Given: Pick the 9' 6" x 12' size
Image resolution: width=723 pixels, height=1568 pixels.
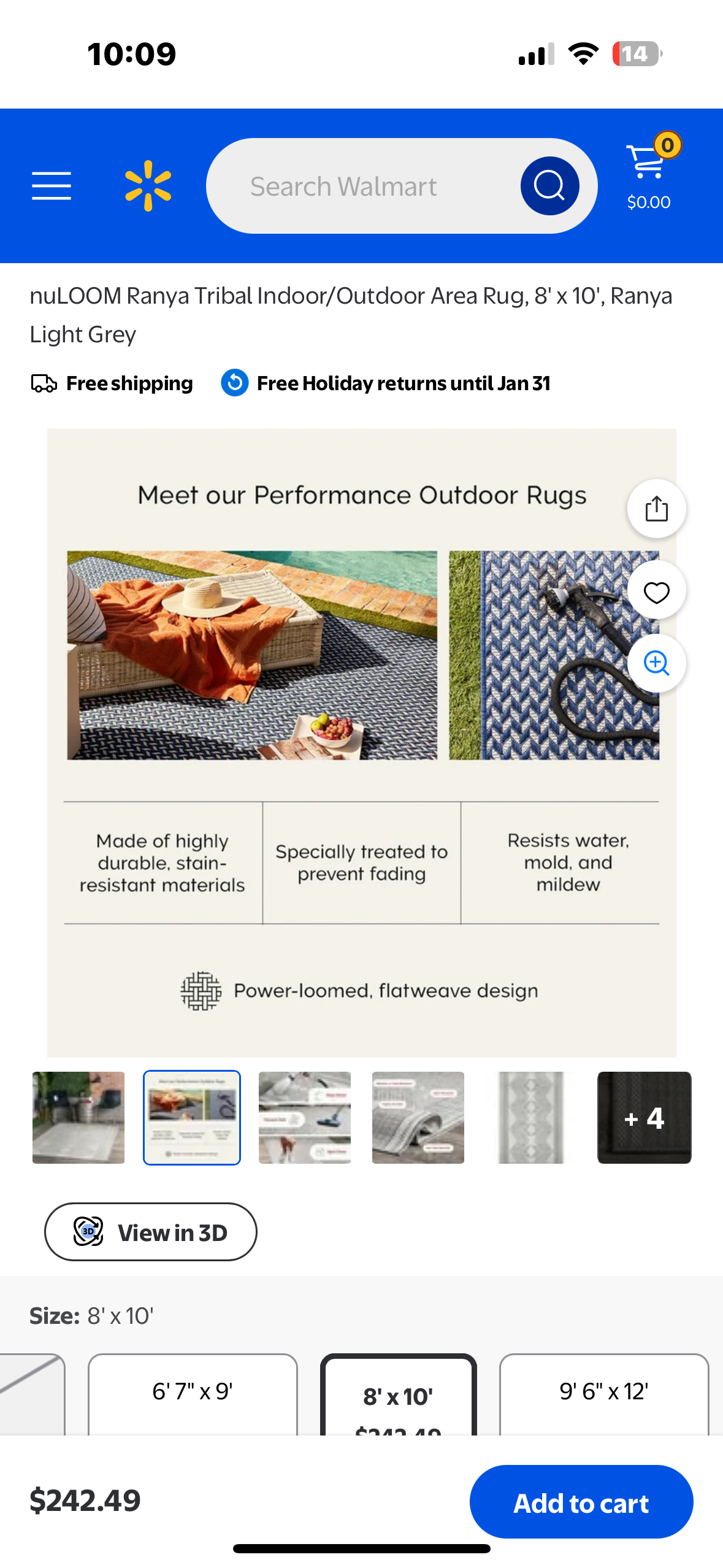Looking at the screenshot, I should (x=604, y=1392).
